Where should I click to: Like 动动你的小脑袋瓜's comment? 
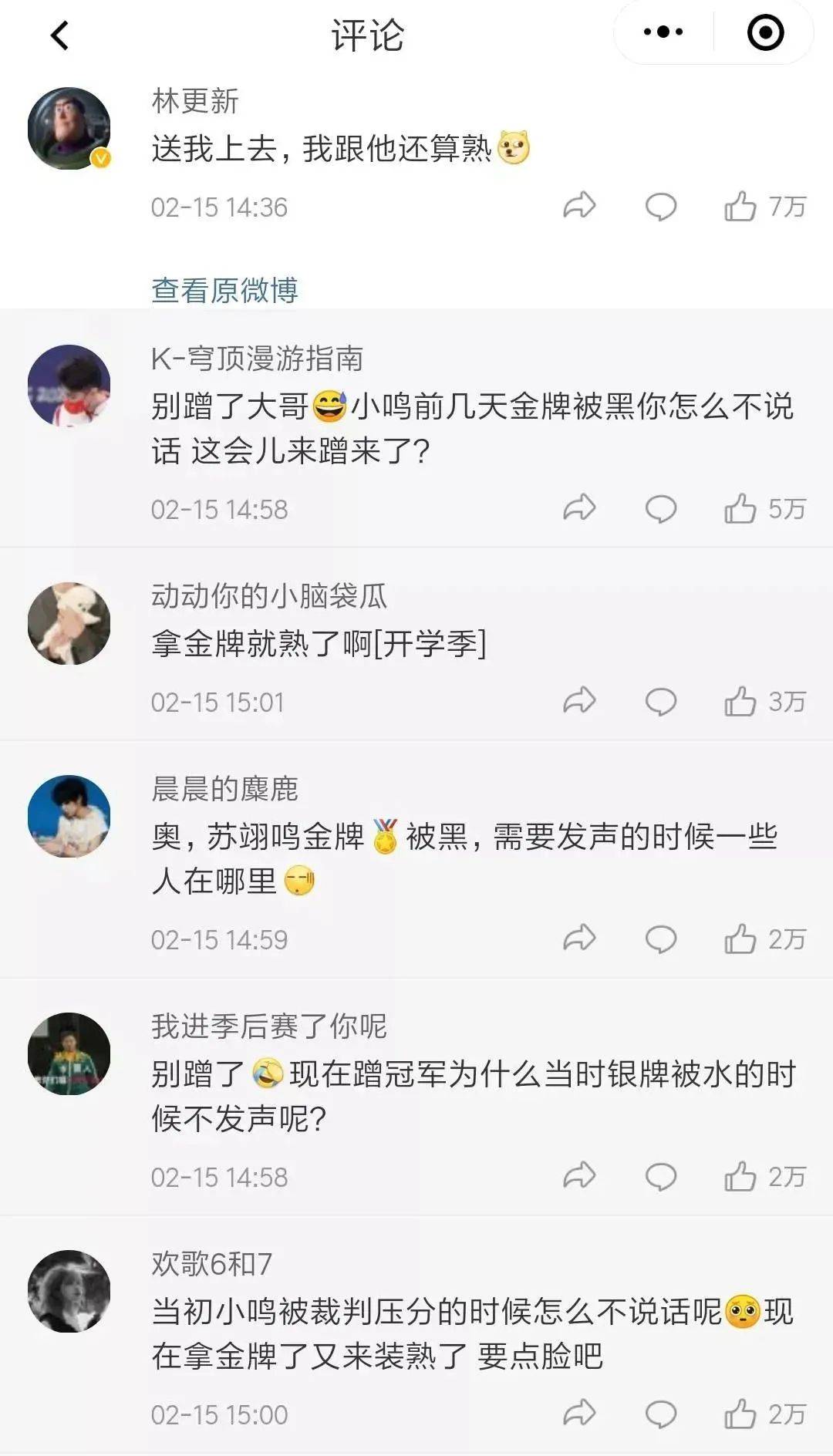(740, 702)
